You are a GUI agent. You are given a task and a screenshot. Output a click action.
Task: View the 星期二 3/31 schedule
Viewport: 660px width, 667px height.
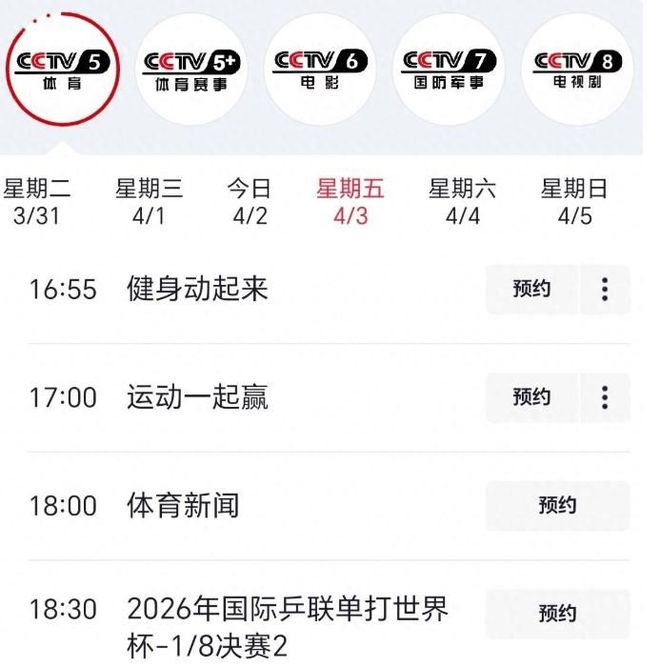point(37,201)
